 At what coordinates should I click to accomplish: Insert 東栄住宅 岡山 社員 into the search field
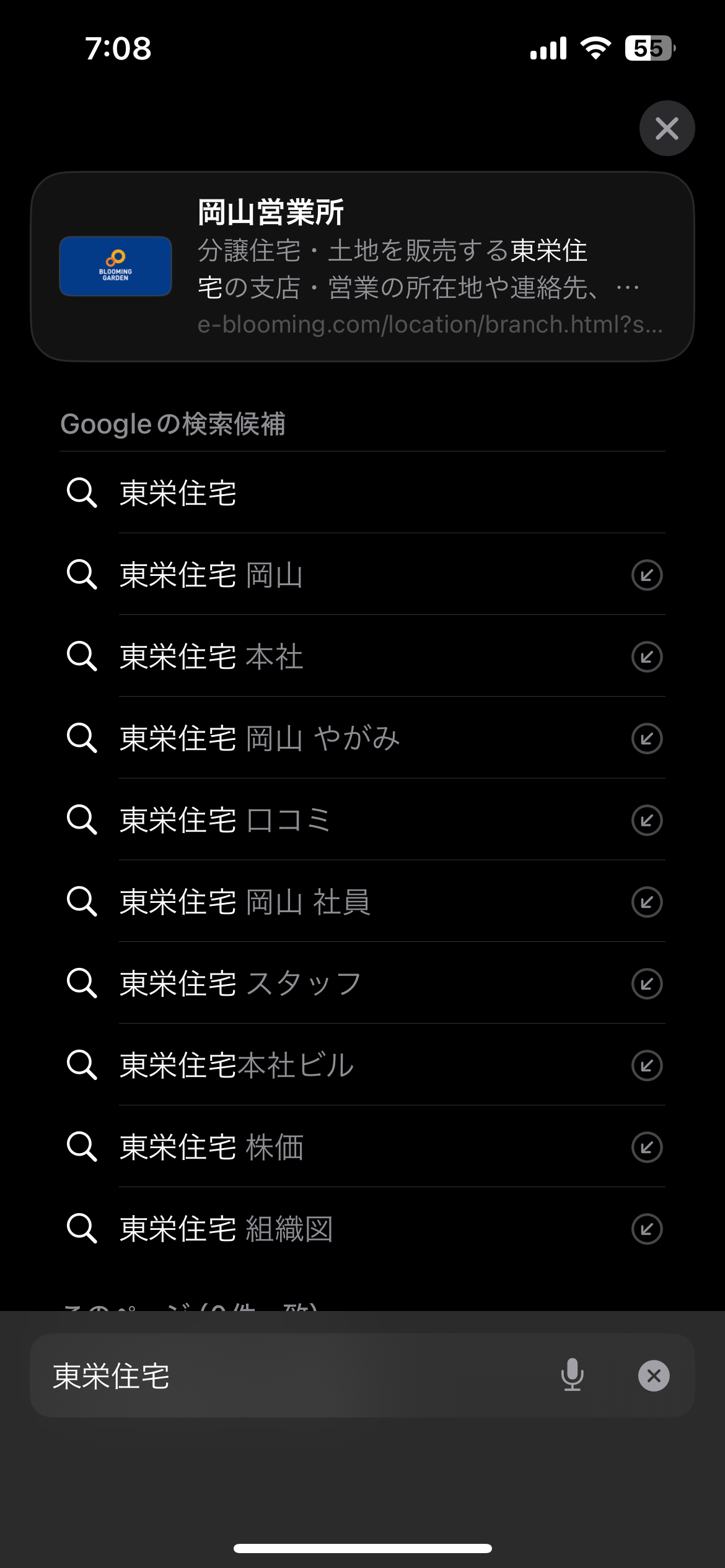(647, 902)
